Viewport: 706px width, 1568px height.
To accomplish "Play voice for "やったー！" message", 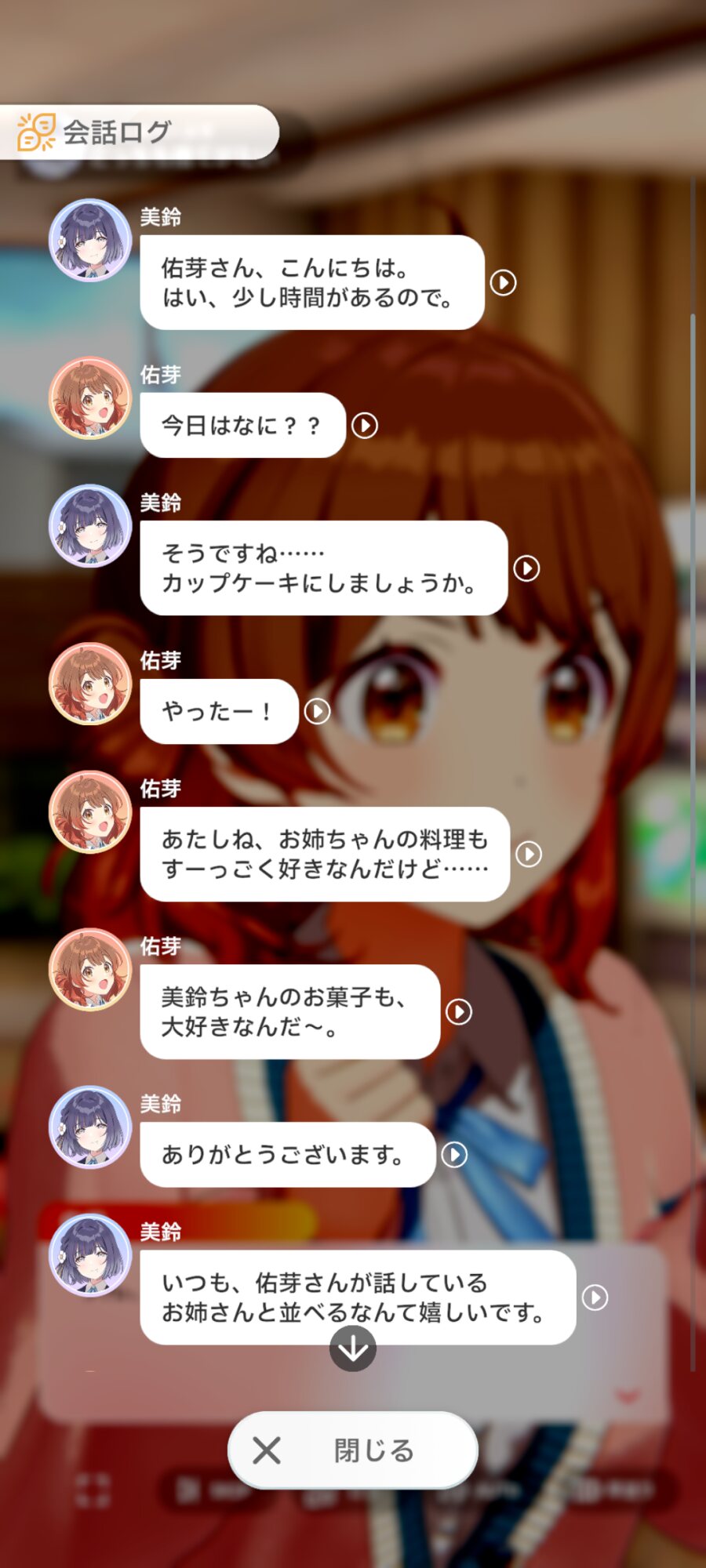I will (318, 712).
